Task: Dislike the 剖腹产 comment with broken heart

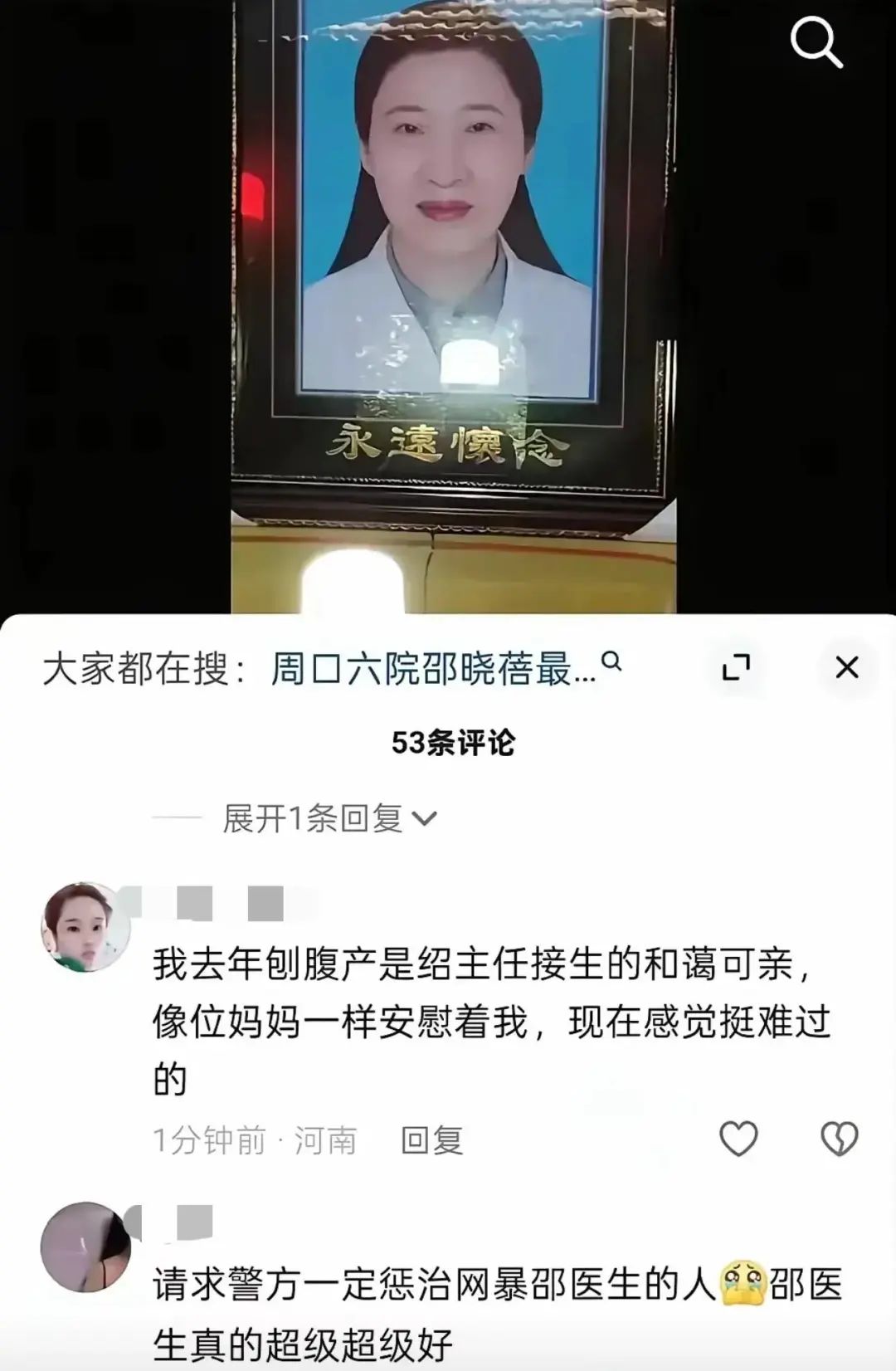Action: (x=839, y=1139)
